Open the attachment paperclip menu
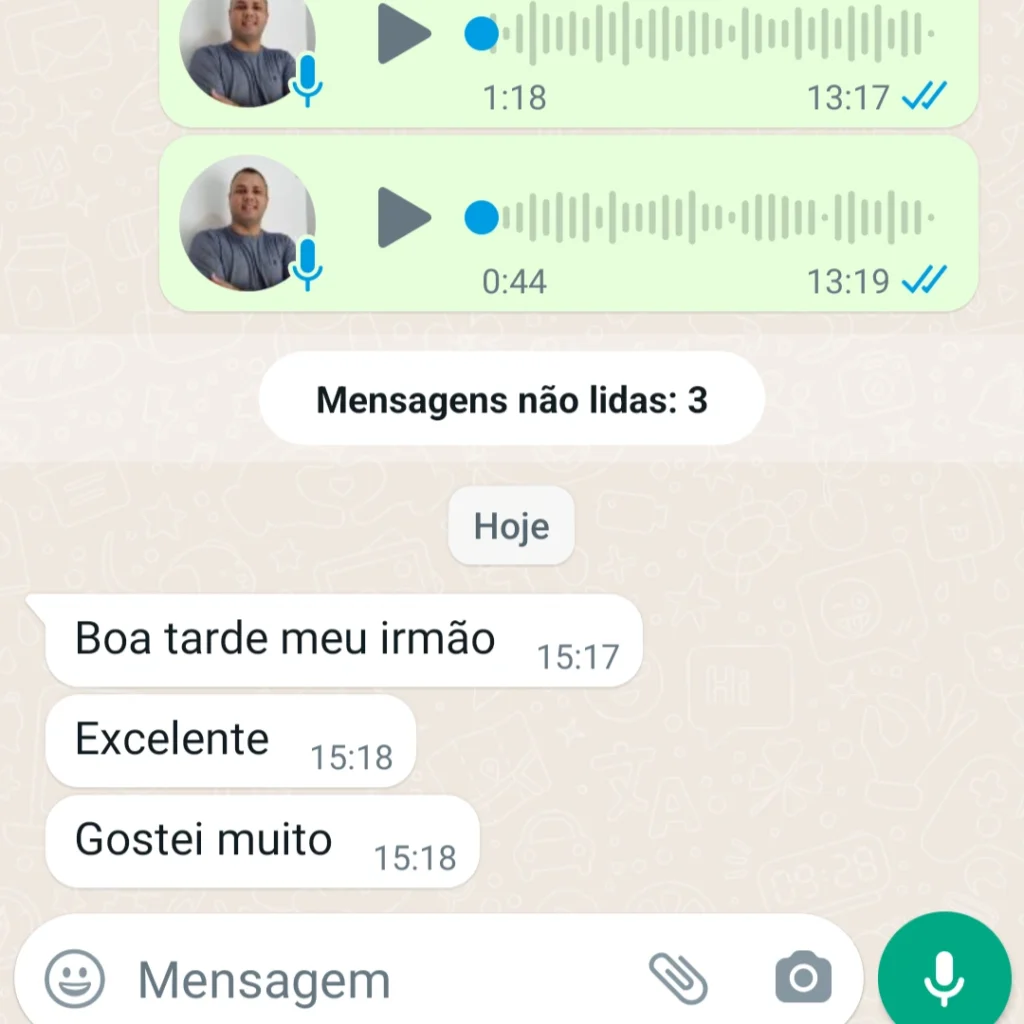Image resolution: width=1024 pixels, height=1024 pixels. pos(678,977)
